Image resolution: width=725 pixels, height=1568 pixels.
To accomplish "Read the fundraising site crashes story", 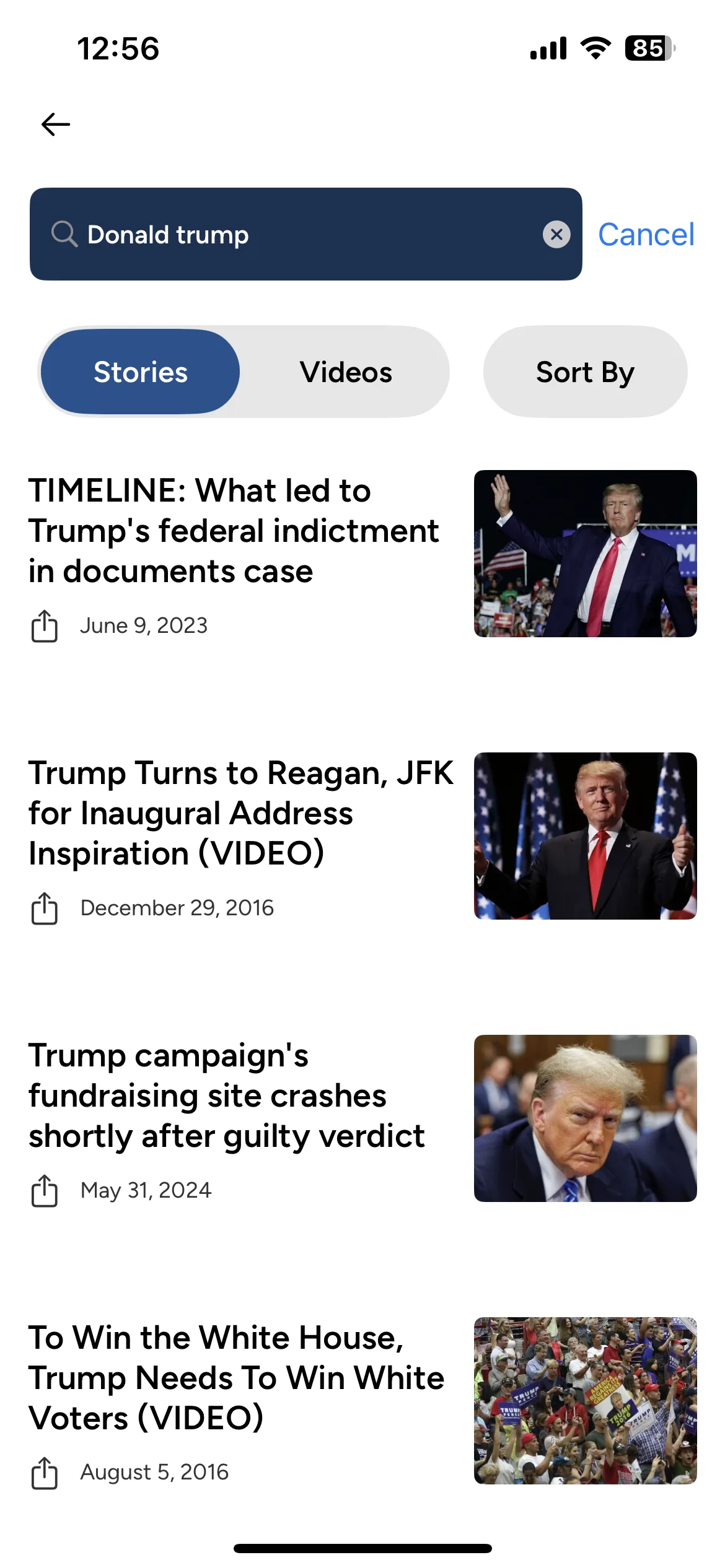I will [x=227, y=1095].
